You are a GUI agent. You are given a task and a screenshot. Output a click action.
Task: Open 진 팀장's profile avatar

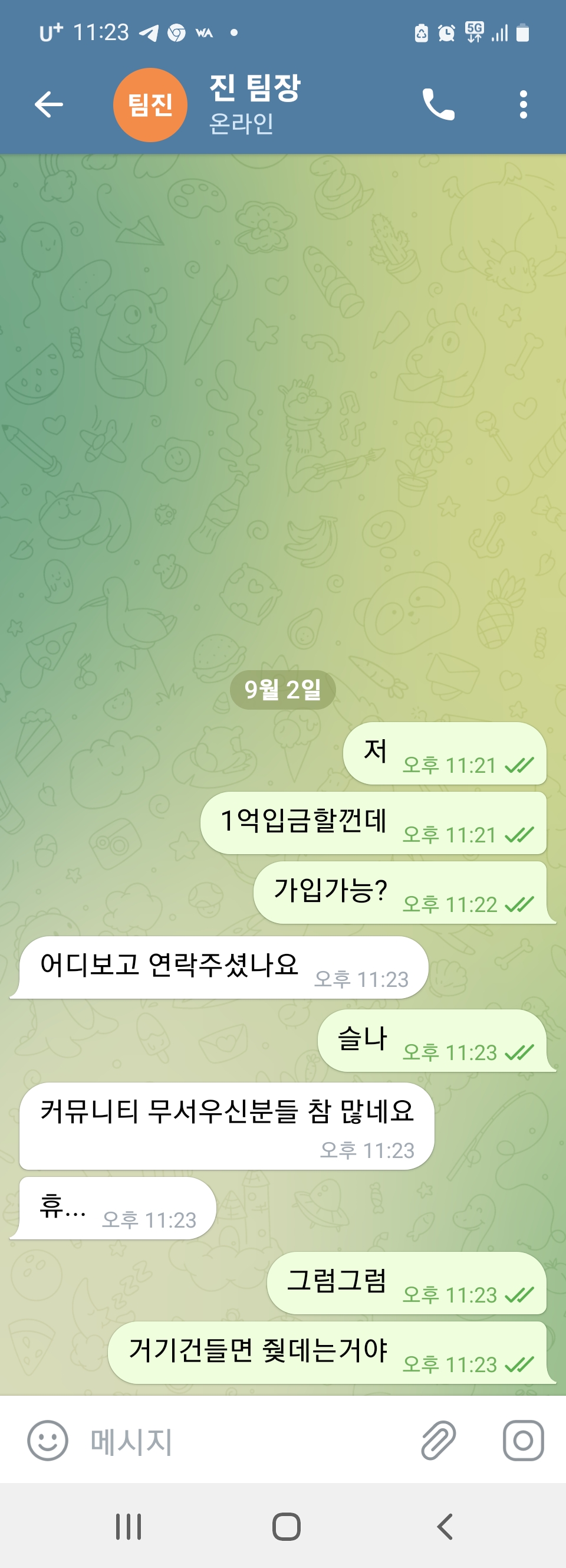pos(150,104)
